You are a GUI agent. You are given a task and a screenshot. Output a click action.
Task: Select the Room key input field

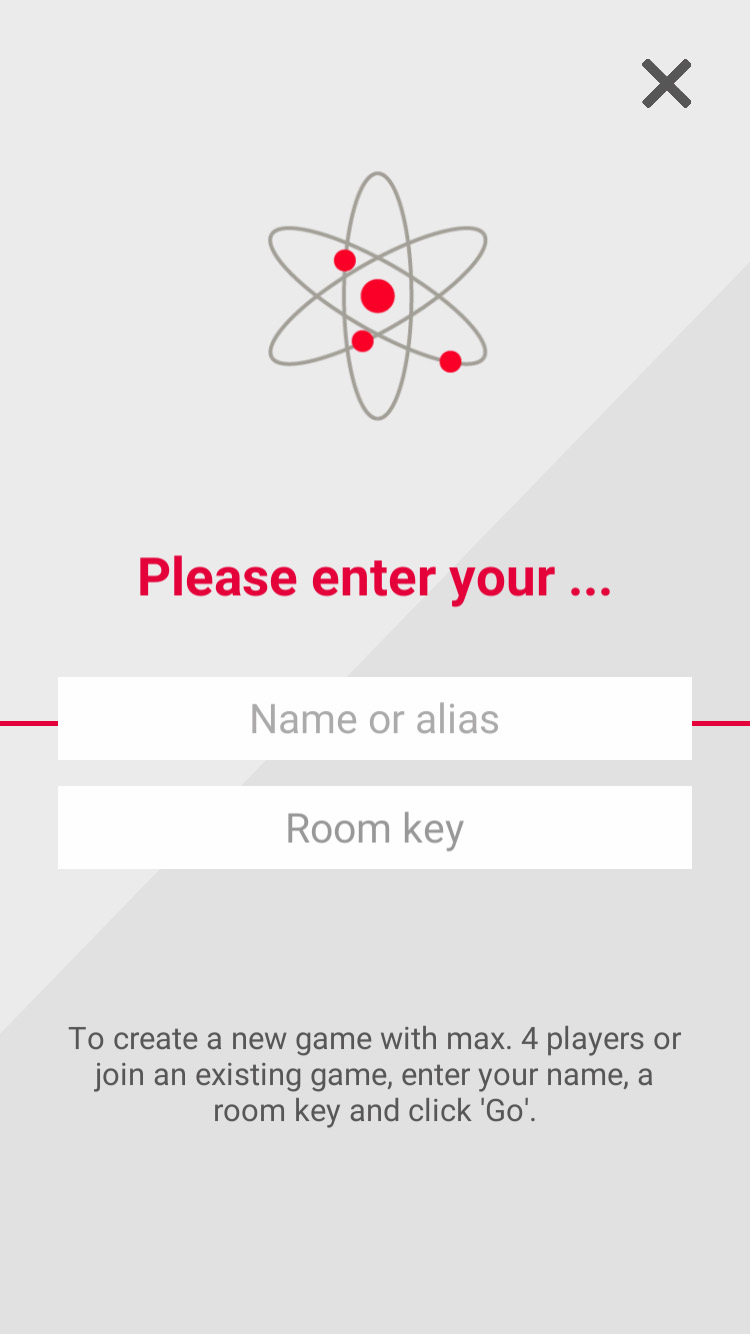pyautogui.click(x=374, y=828)
